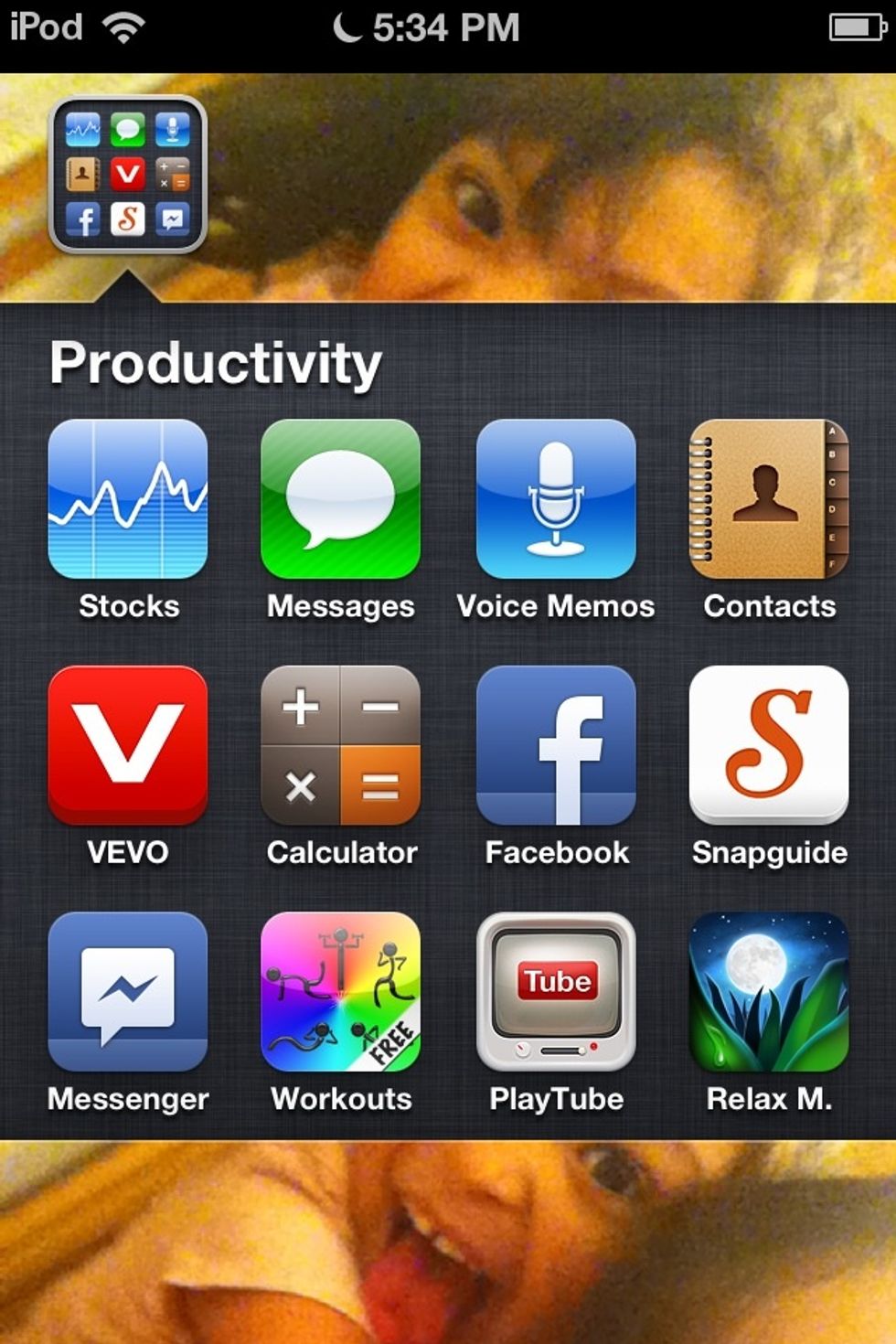Tap the Productivity folder thumbnail
Screen dimensions: 896x1344
coord(127,172)
